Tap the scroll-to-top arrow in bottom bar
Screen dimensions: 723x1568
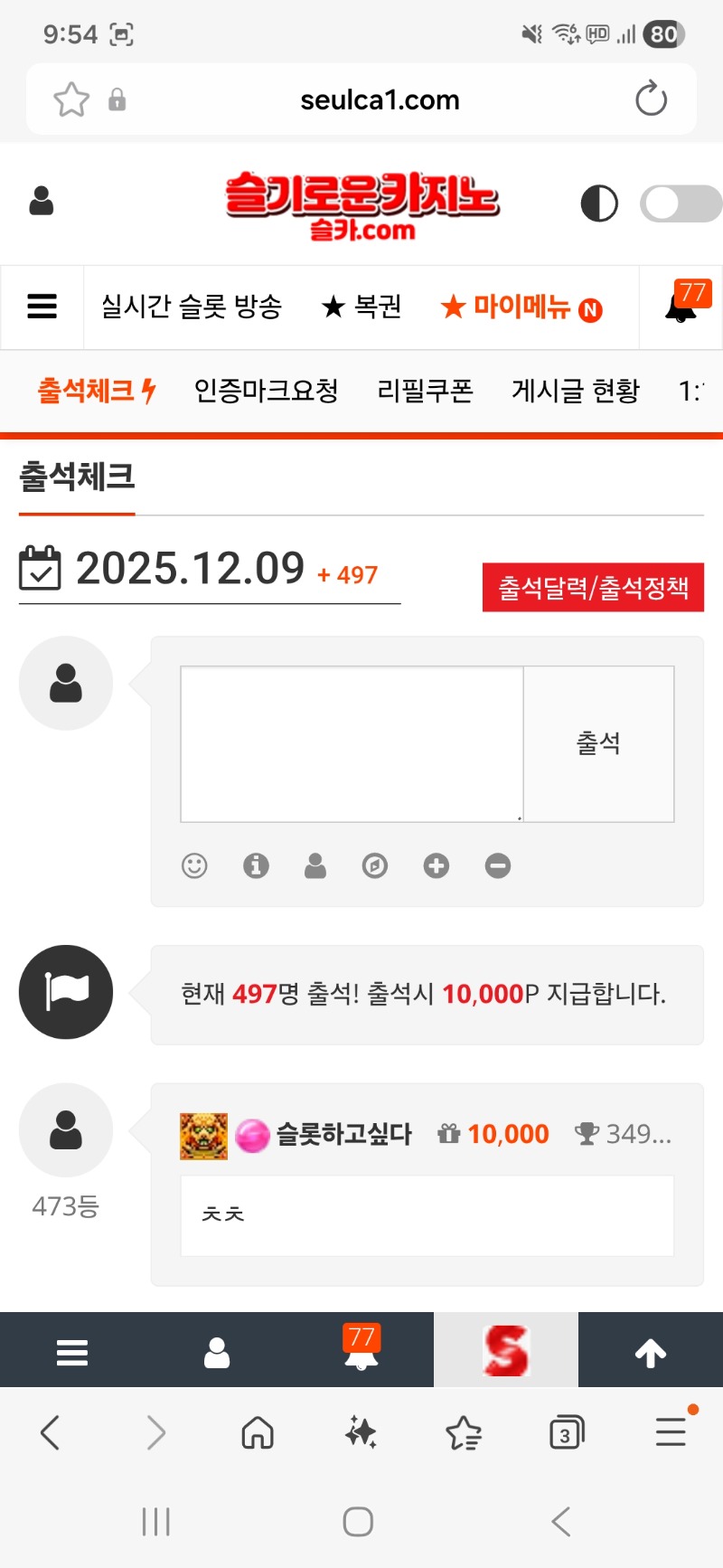(650, 1353)
